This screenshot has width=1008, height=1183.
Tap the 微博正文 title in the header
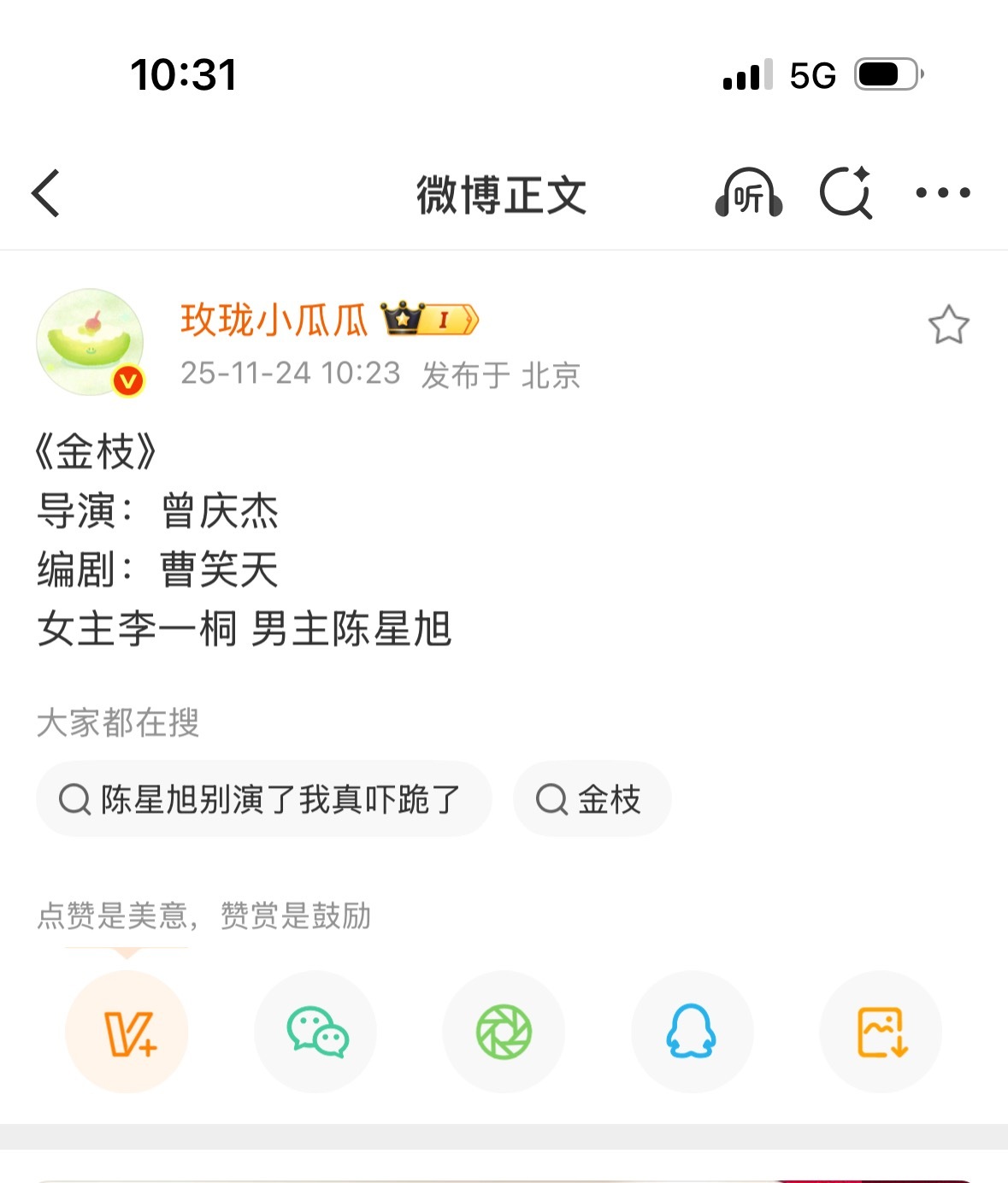coord(503,193)
